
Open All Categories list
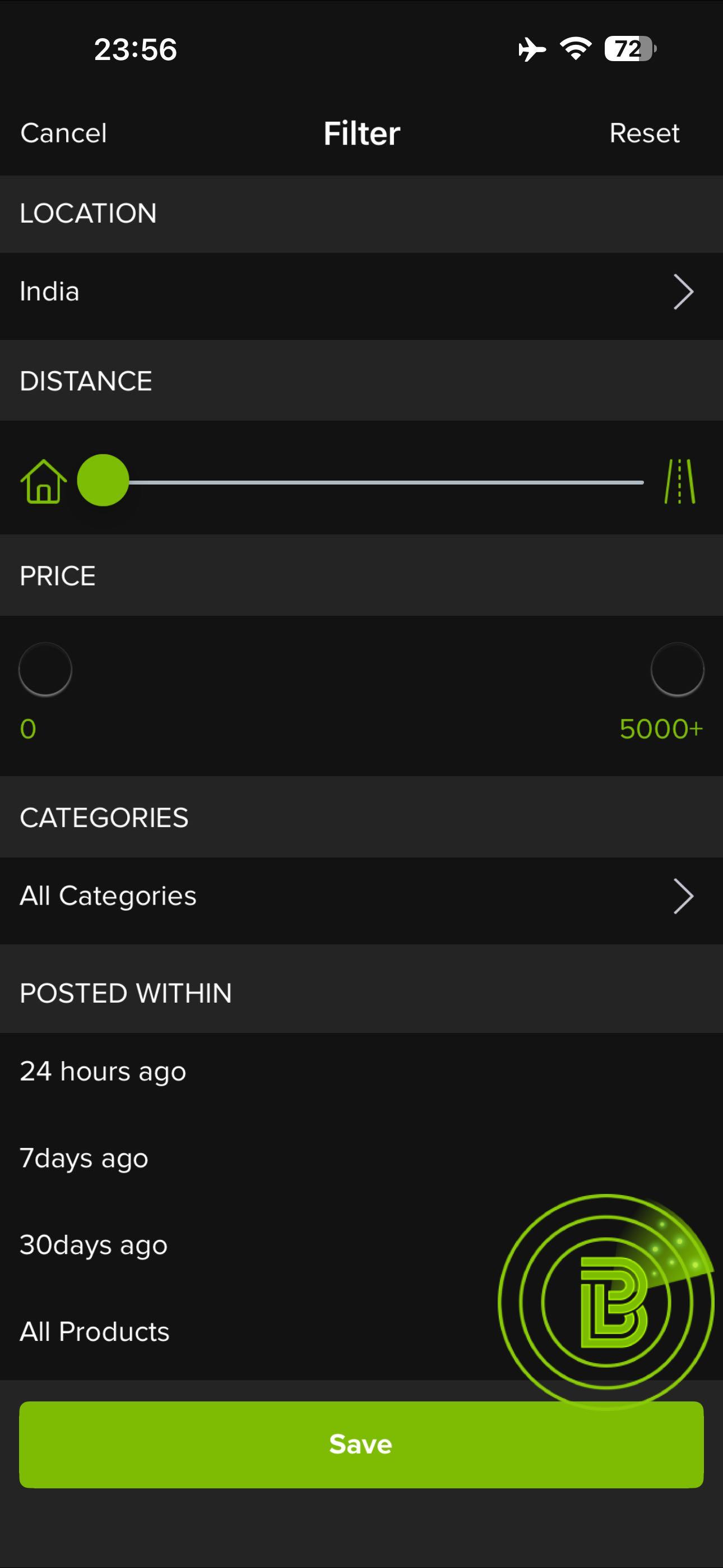361,896
